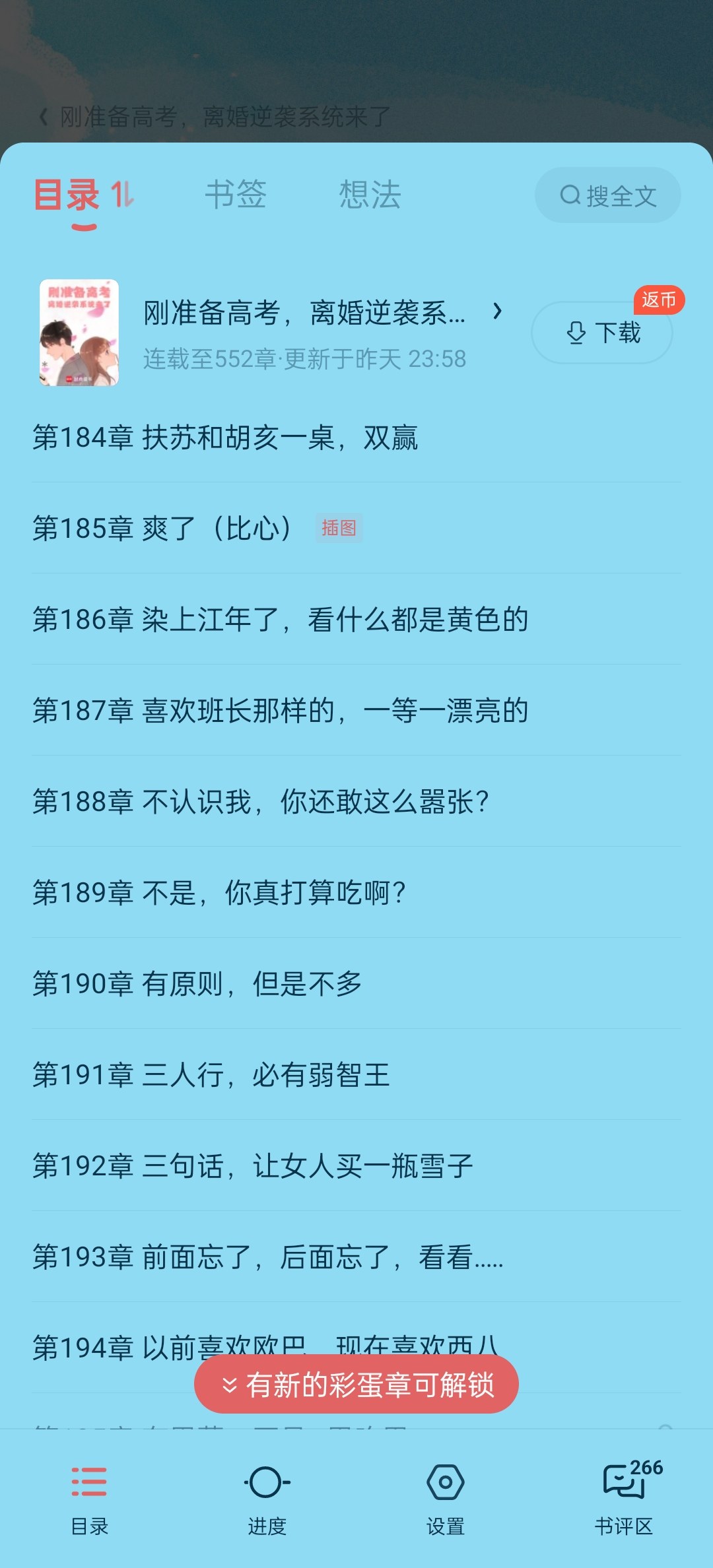The width and height of the screenshot is (713, 1568).
Task: Open 搜全文 full-text search
Action: [607, 195]
